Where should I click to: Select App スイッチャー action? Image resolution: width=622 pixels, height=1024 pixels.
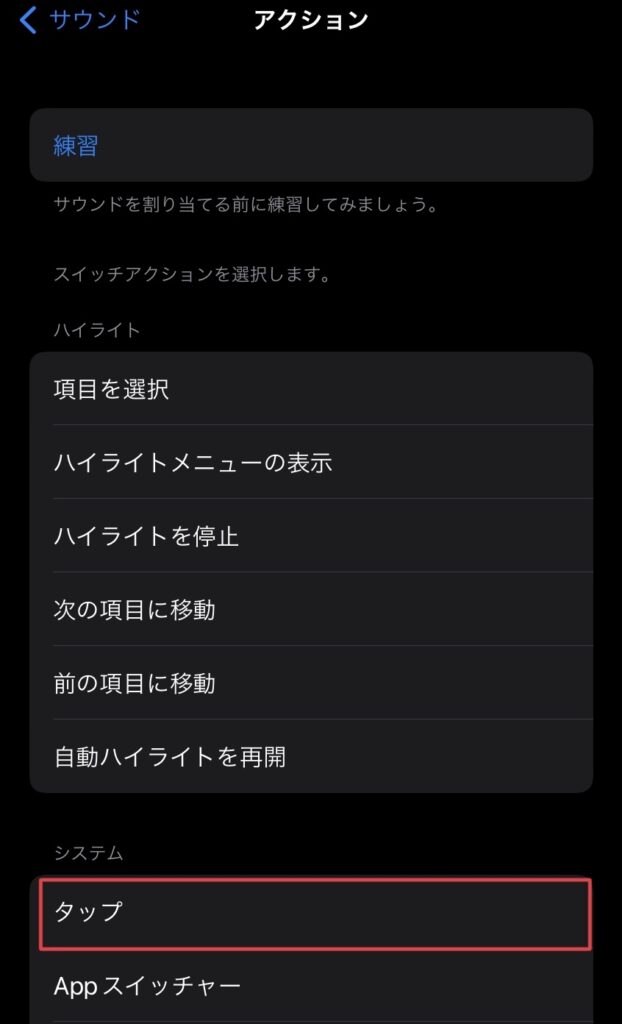point(311,984)
